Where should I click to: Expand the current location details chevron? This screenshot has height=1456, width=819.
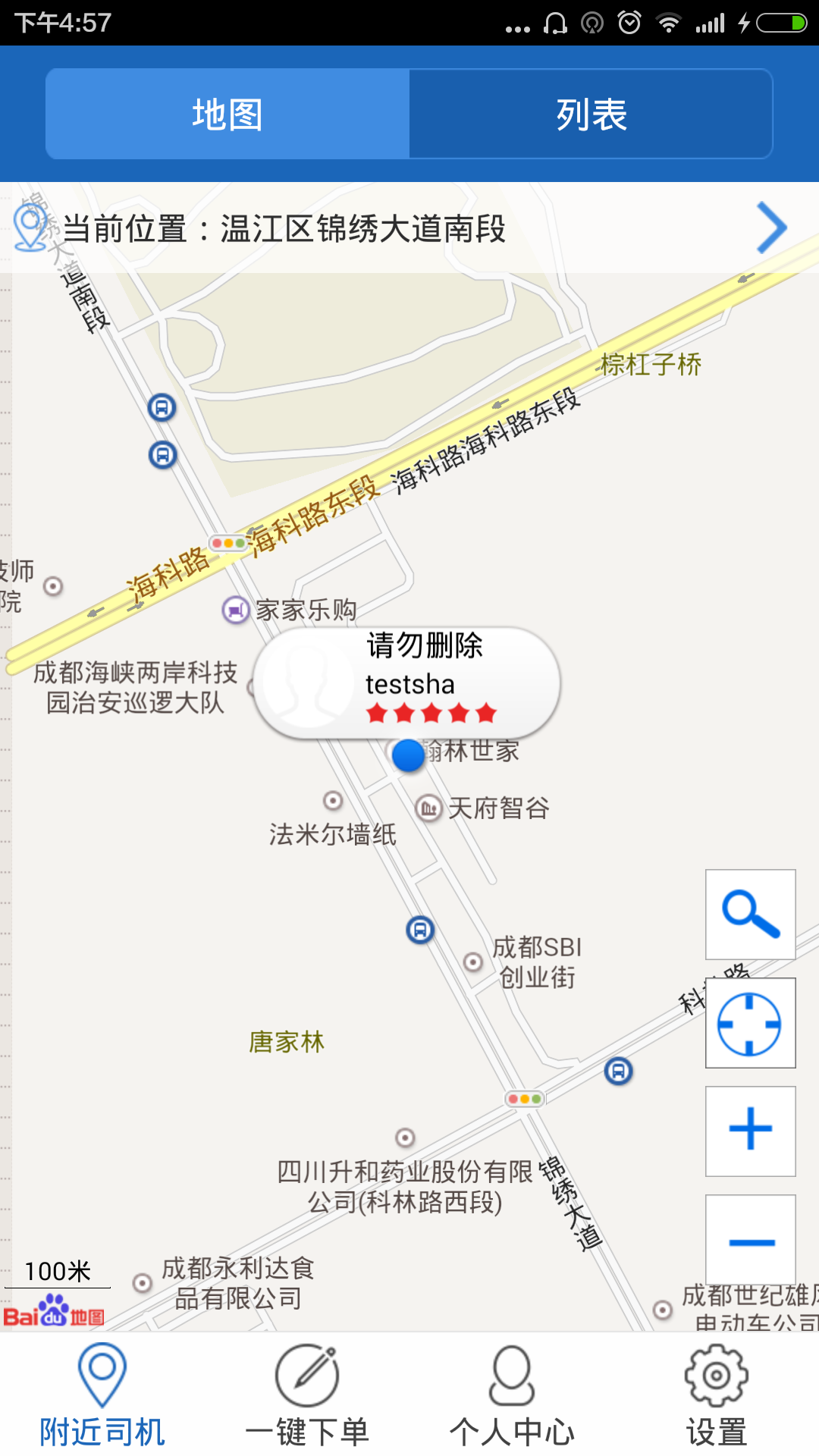(x=773, y=227)
